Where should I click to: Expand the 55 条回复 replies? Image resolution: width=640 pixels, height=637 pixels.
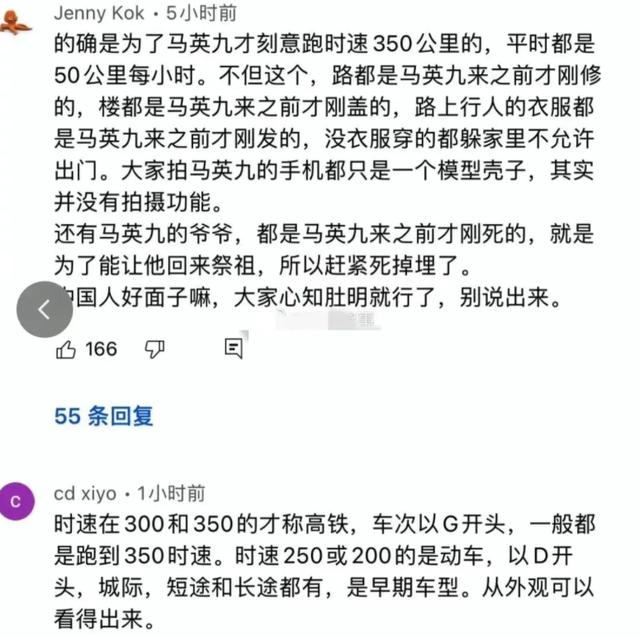[104, 416]
